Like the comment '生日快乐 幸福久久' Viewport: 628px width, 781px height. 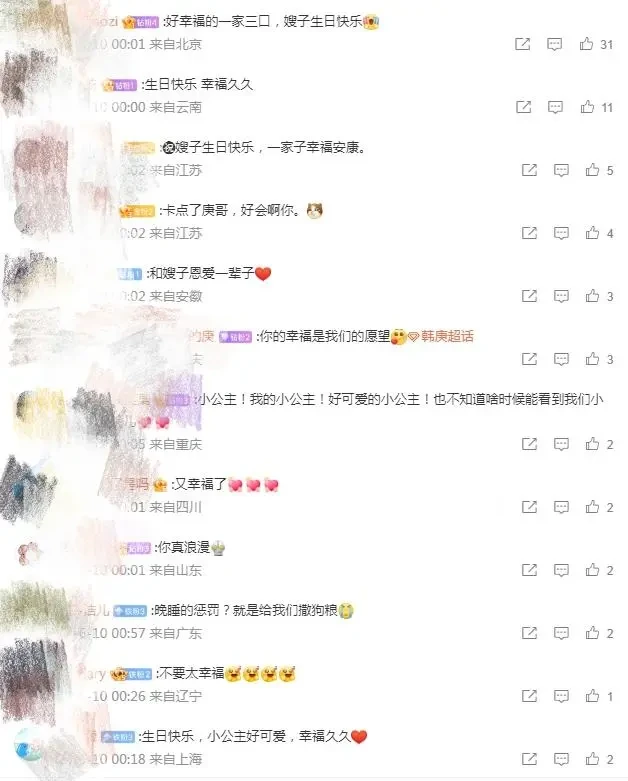587,107
